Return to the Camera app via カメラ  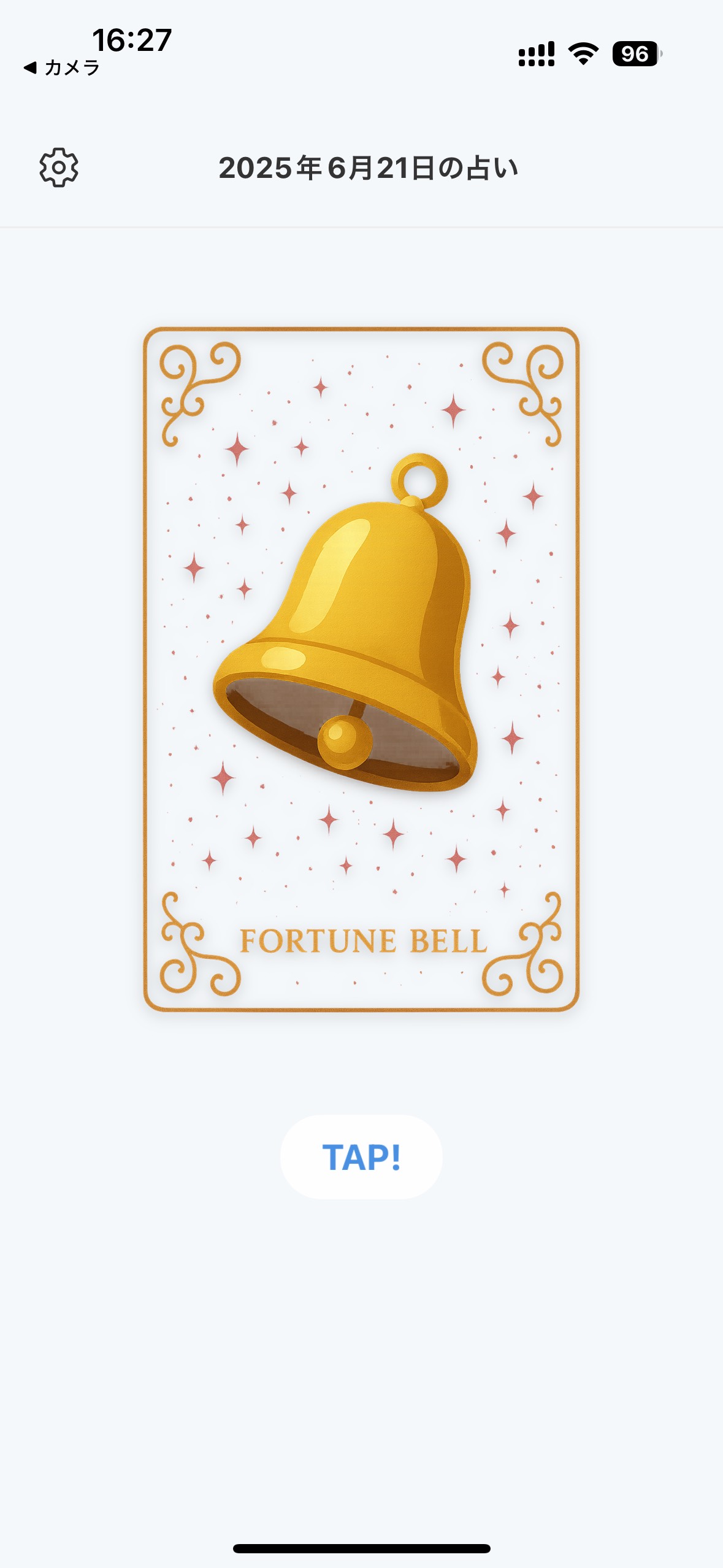62,67
